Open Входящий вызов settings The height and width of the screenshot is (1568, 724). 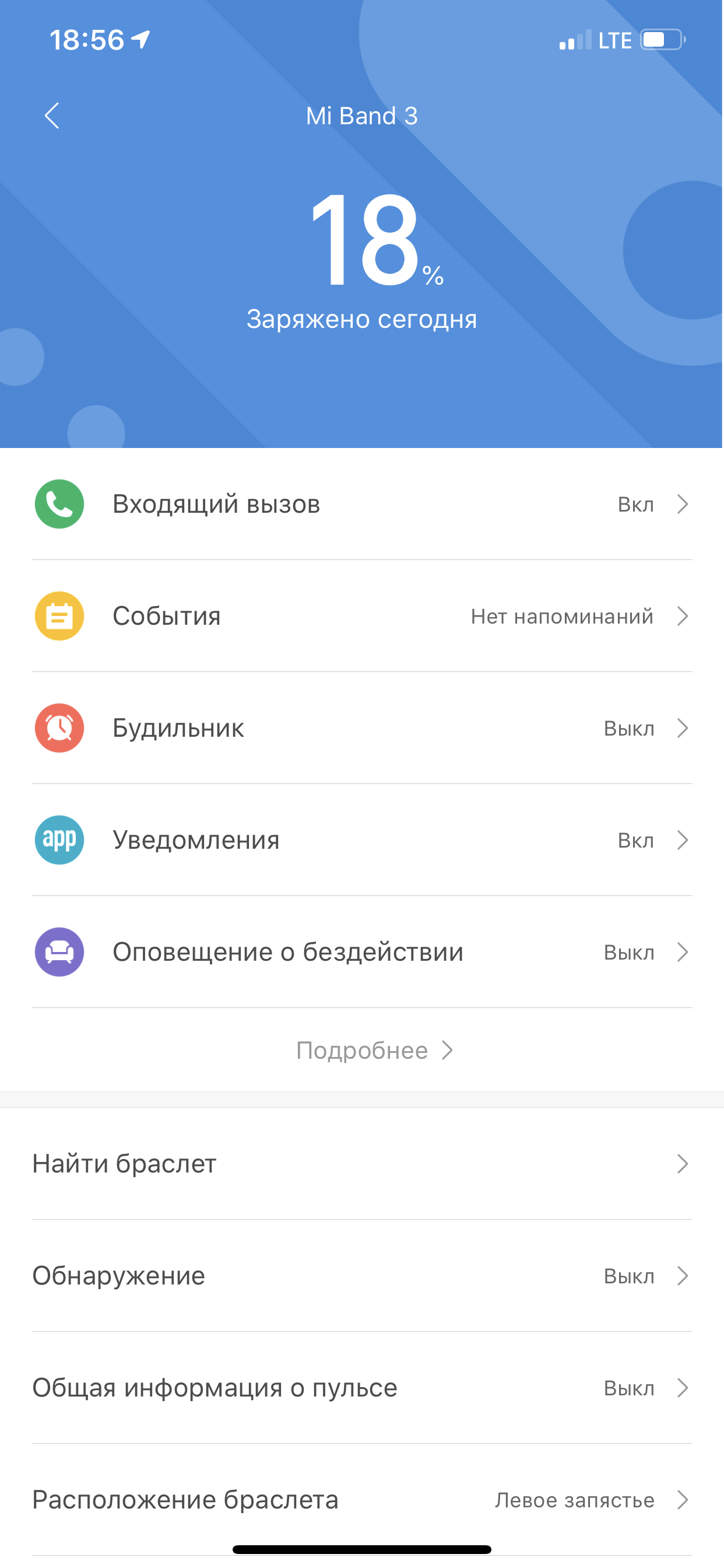click(361, 504)
